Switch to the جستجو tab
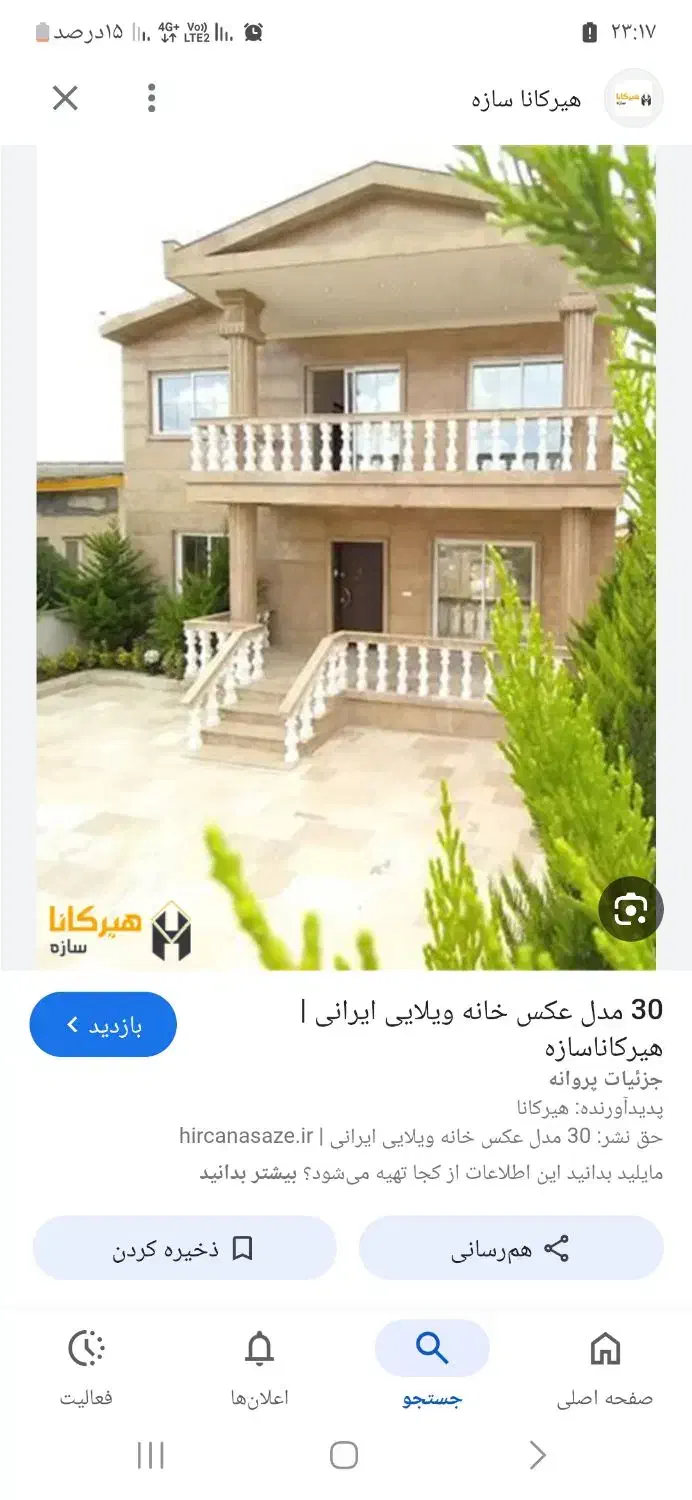Screen dimensions: 692x1500 432,1367
